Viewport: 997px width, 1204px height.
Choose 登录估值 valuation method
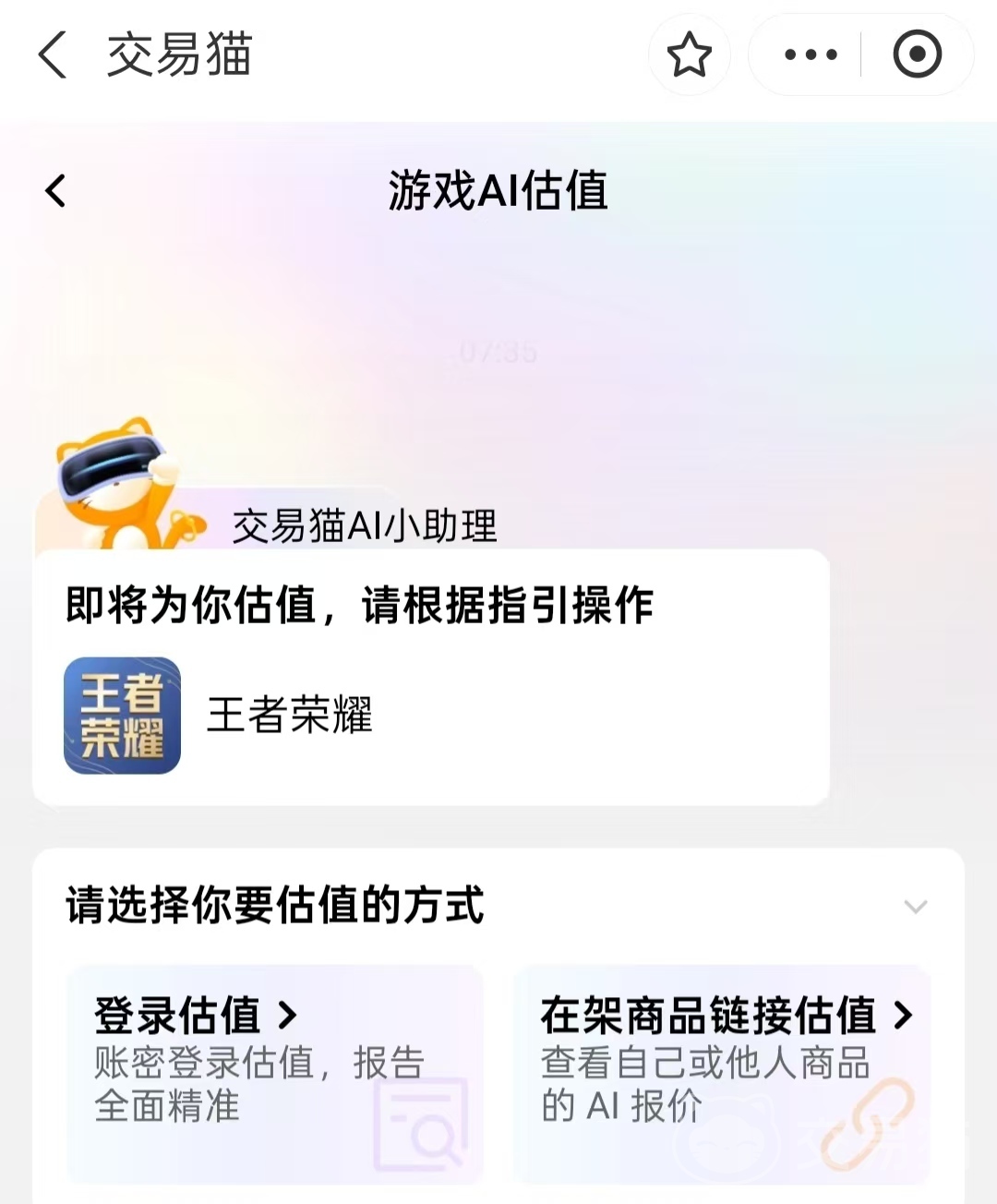tap(275, 1073)
